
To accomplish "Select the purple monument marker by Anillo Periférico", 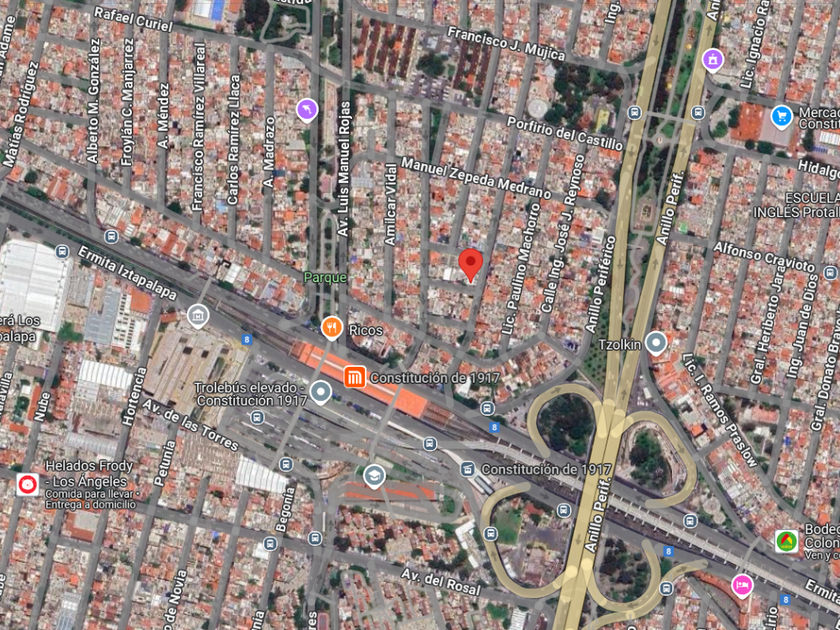I will 712,60.
